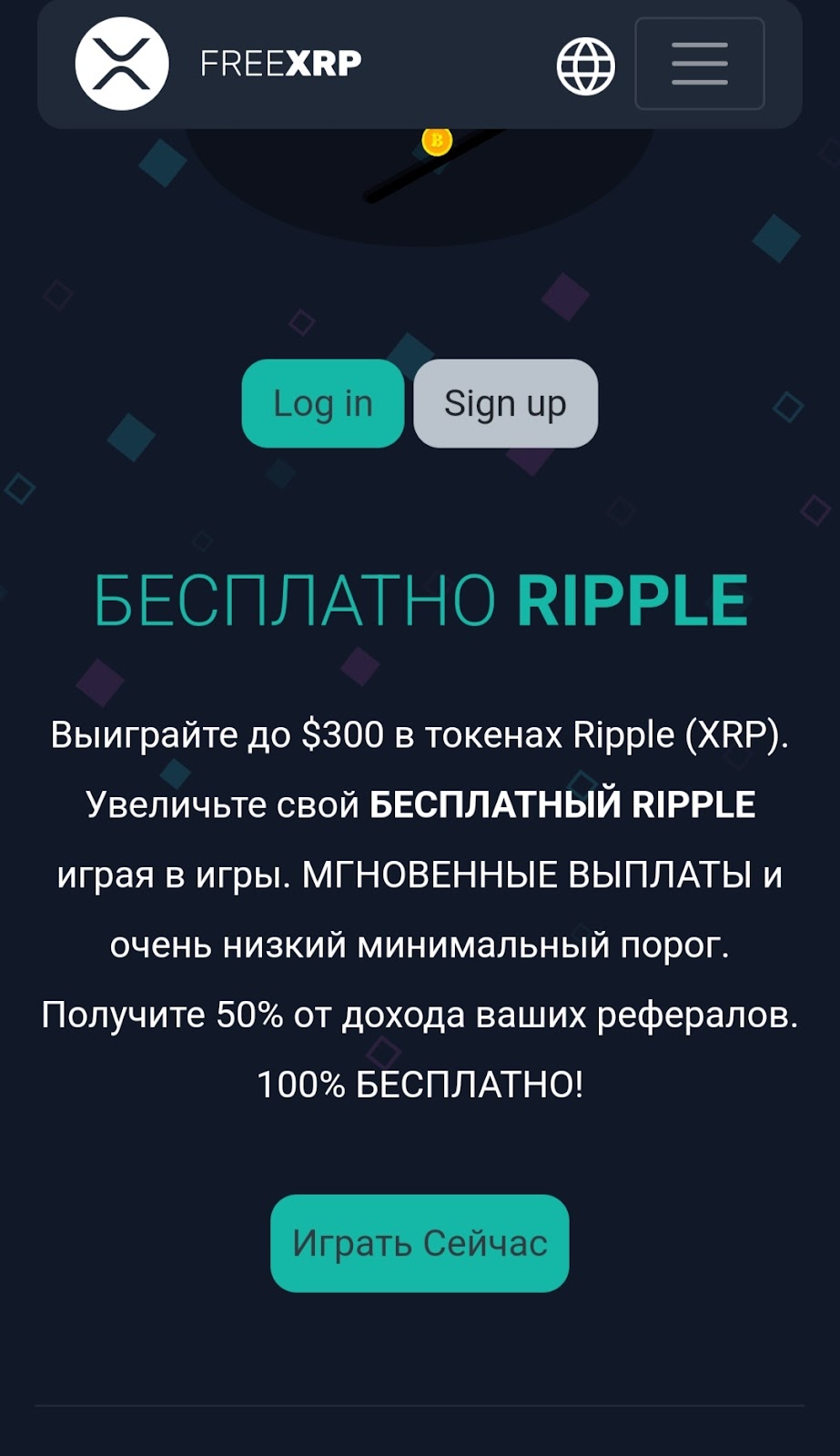Click the Bitcoin coin on the spinner wheel
Image resolution: width=840 pixels, height=1456 pixels.
436,140
